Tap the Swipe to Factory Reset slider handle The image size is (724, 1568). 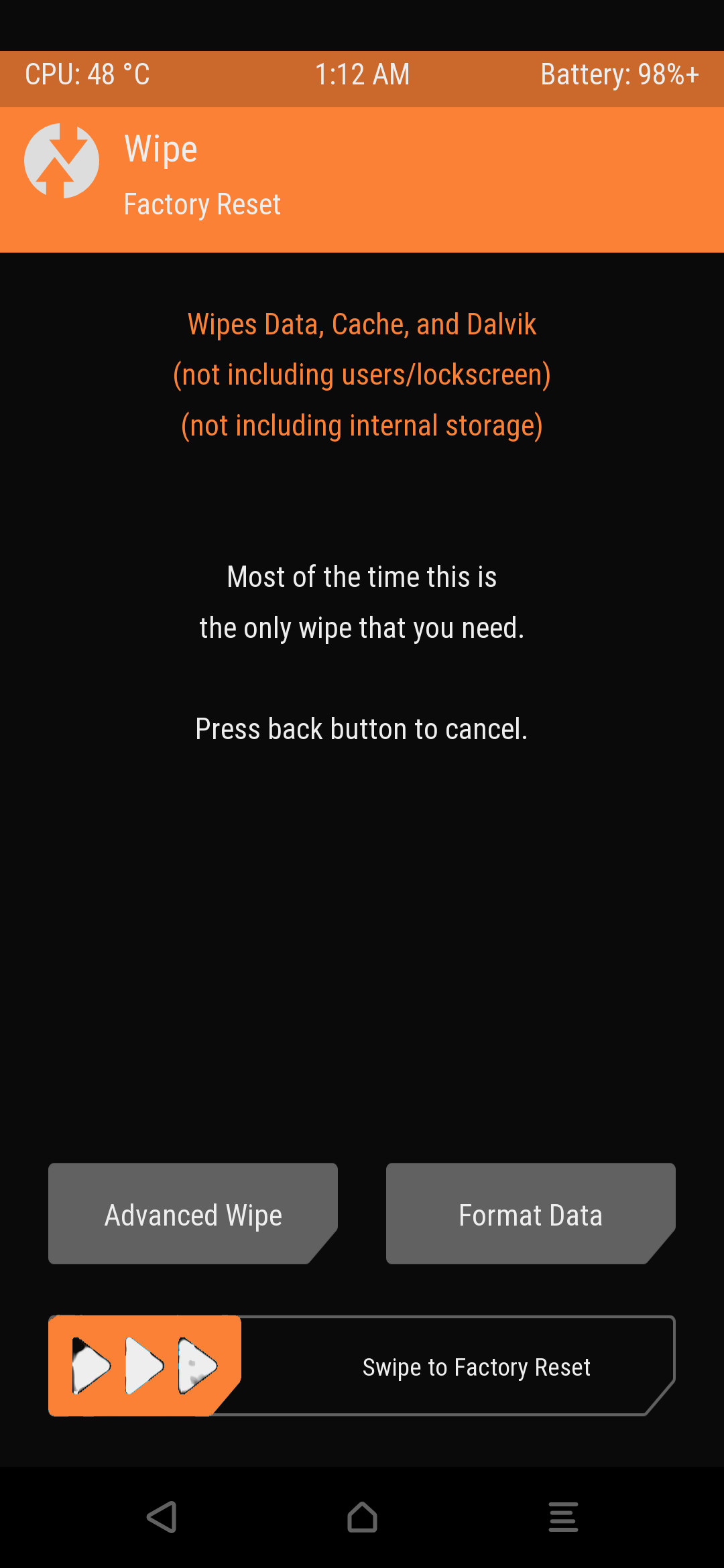pos(145,1366)
